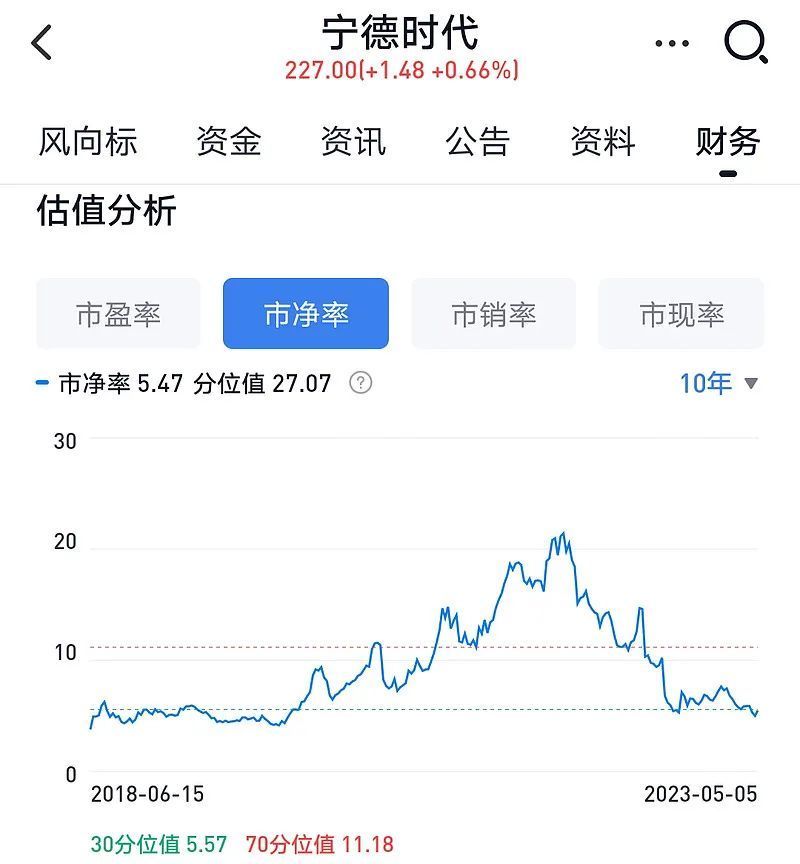This screenshot has height=864, width=800.
Task: Show the 市销率 valuation chart
Action: [494, 314]
